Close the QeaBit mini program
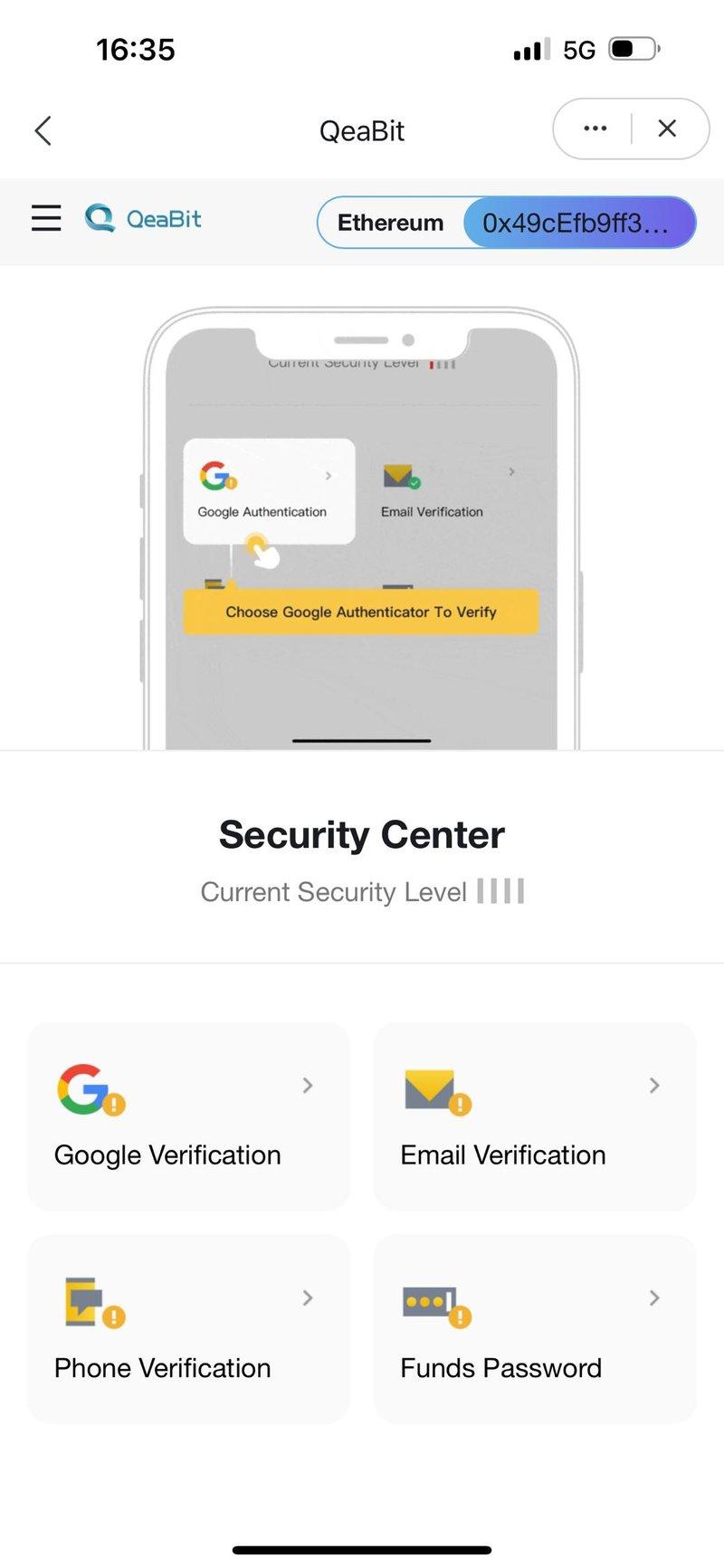 pos(667,128)
